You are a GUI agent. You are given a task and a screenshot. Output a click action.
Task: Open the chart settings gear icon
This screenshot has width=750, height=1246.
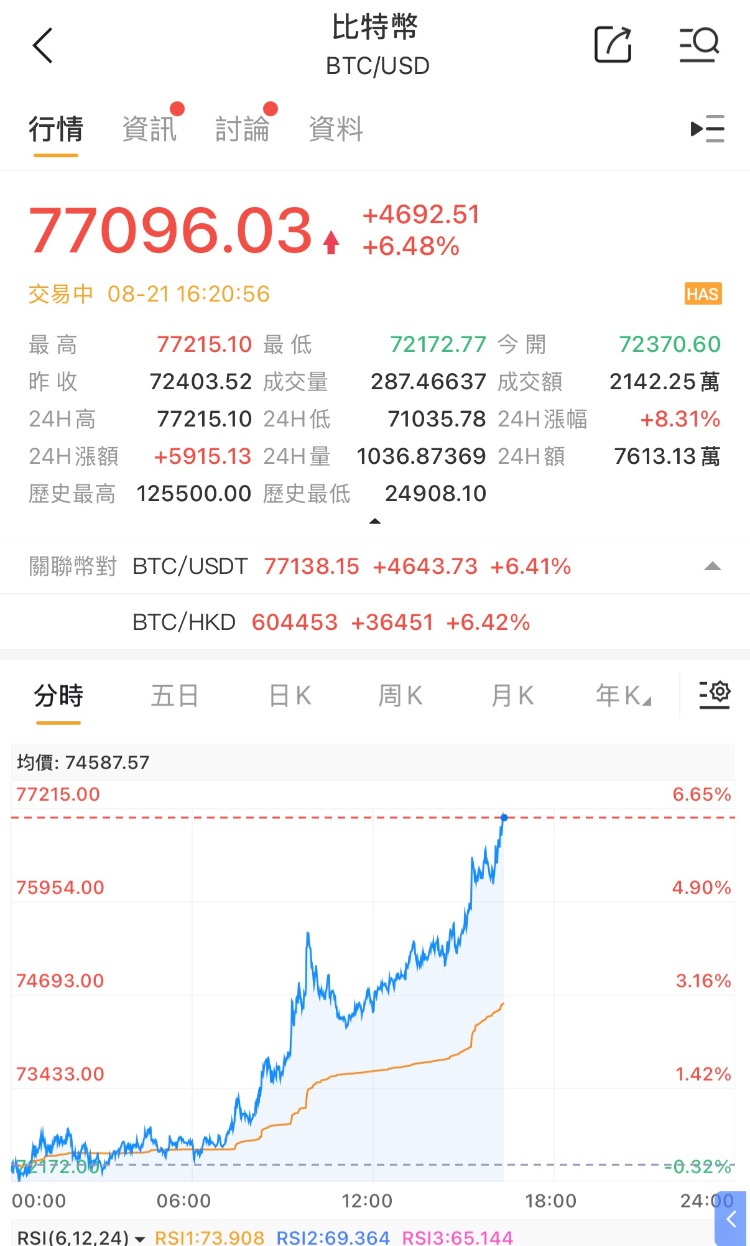tap(714, 694)
